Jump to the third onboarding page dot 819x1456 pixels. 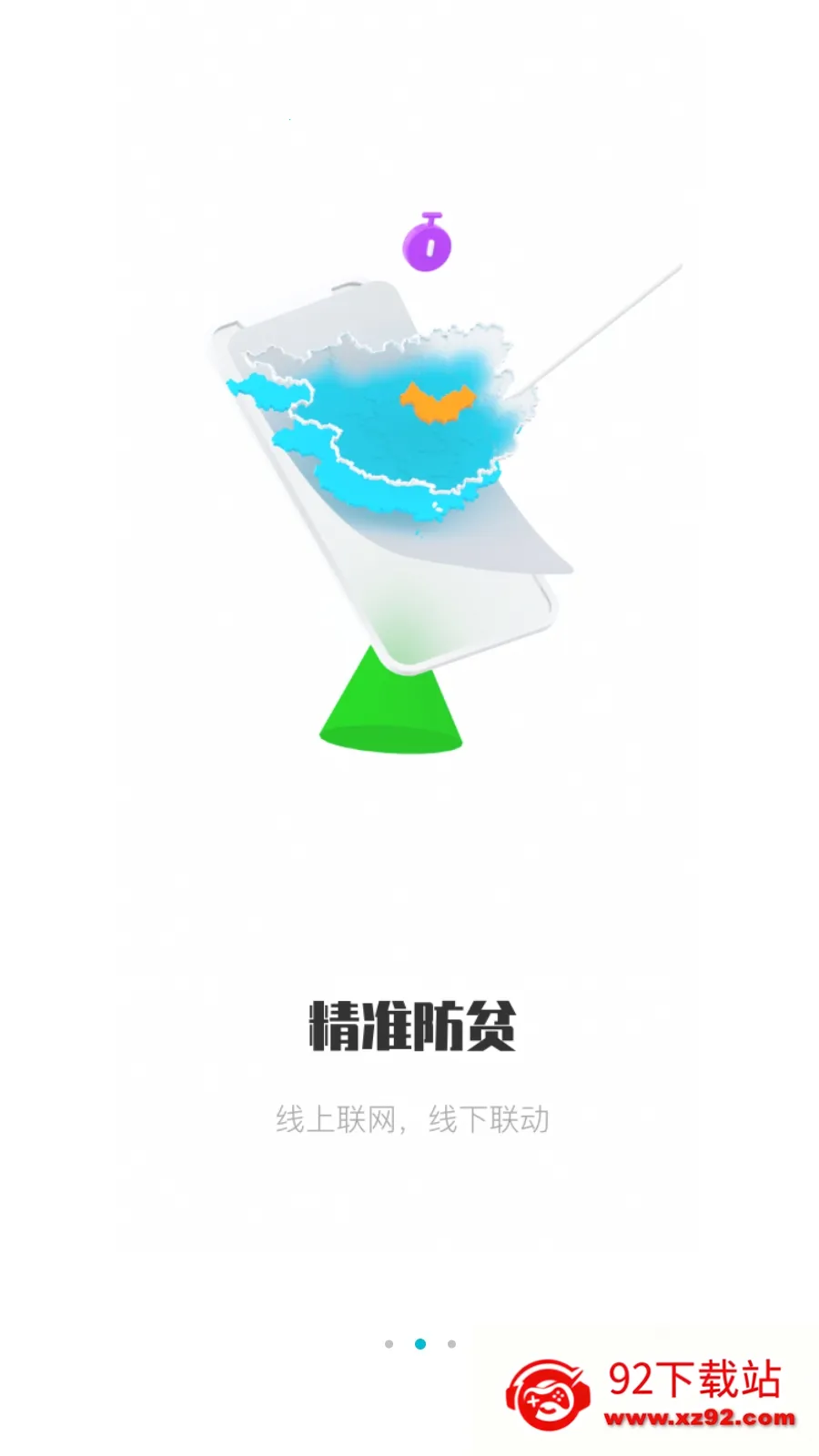tap(451, 1344)
